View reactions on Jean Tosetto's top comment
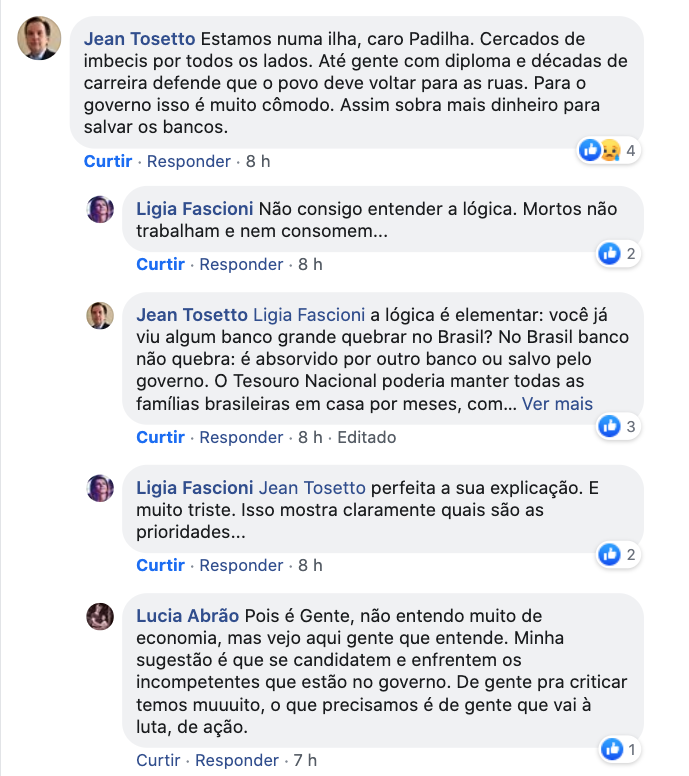This screenshot has width=689, height=776. [x=608, y=151]
